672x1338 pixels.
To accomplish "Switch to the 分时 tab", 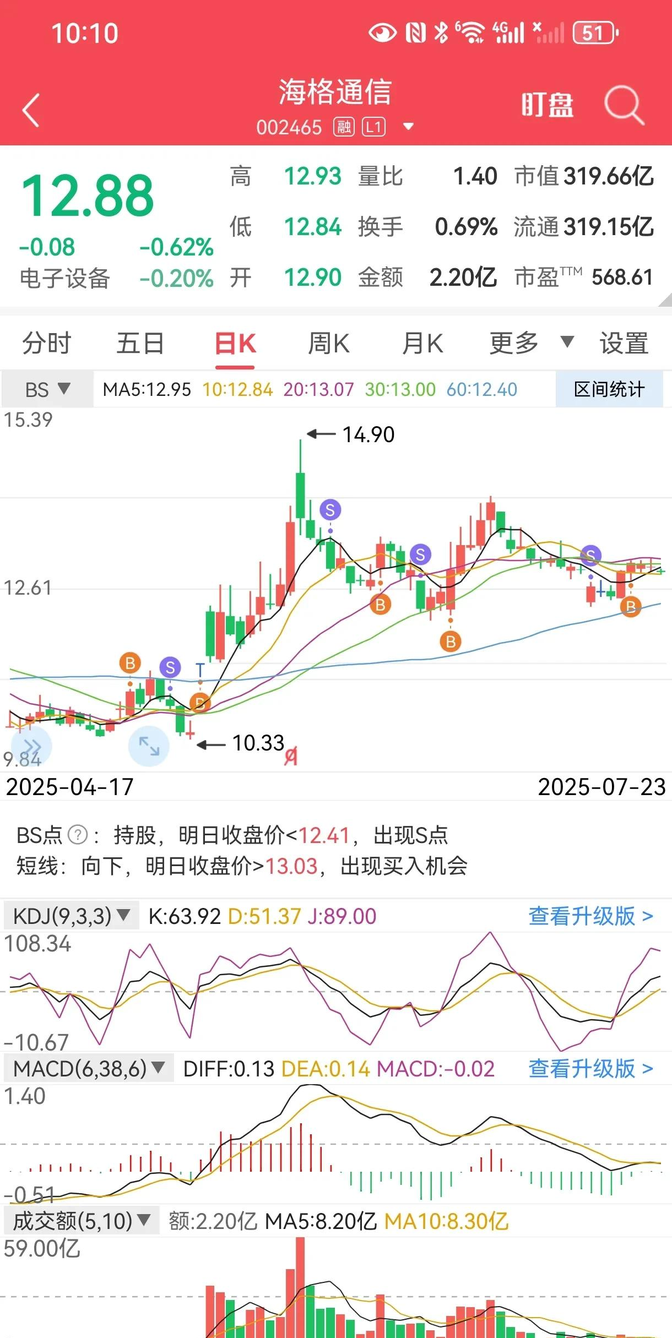I will click(47, 344).
